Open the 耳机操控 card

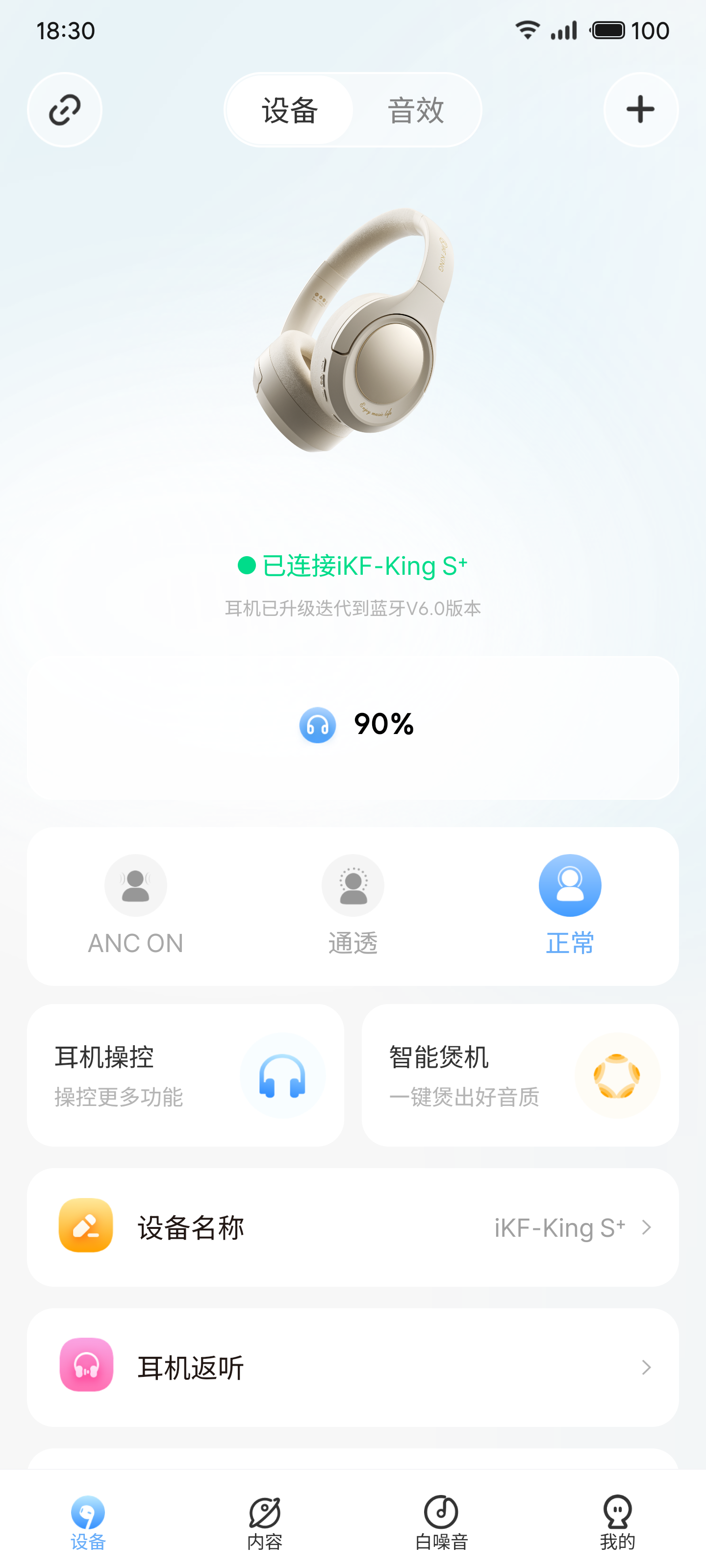pos(185,1075)
